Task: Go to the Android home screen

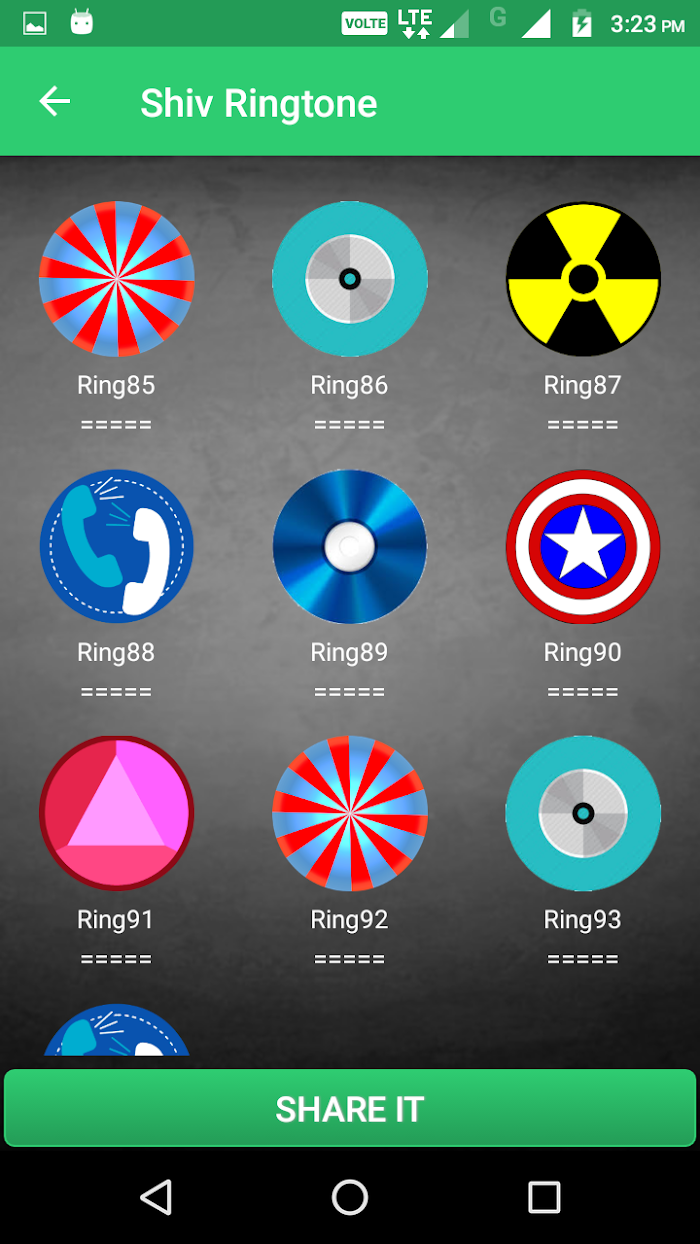Action: point(350,1197)
